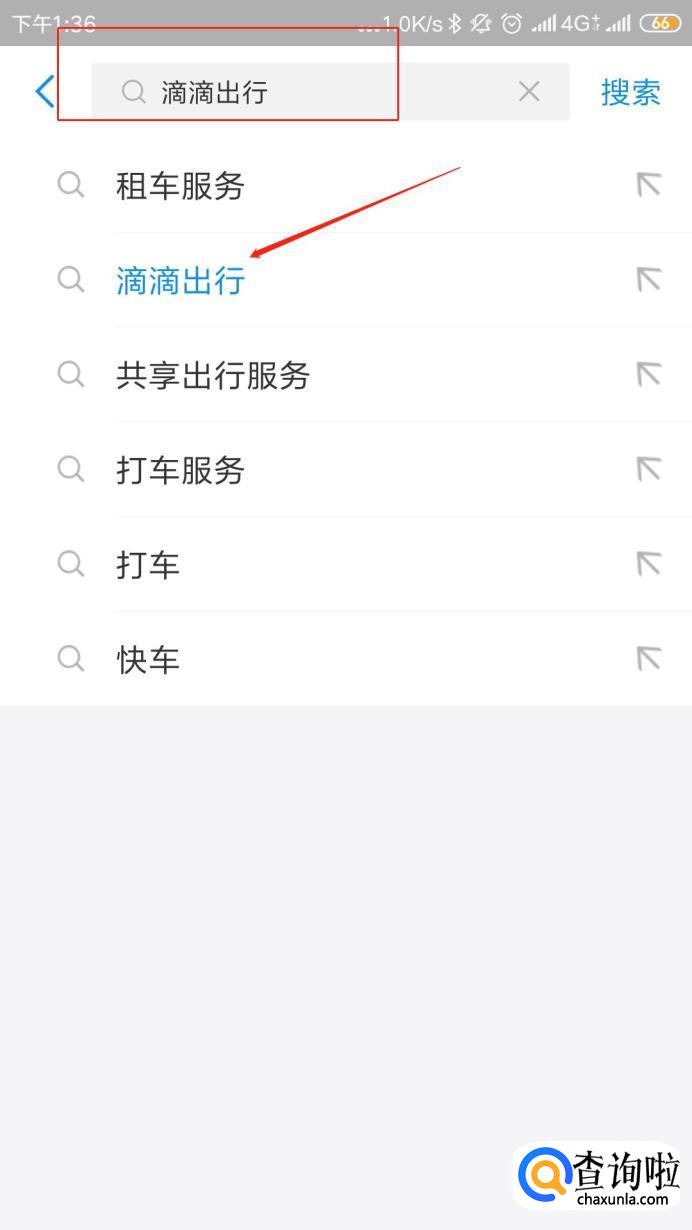
Task: Tap the fill-in arrow next to 快车
Action: [x=649, y=660]
